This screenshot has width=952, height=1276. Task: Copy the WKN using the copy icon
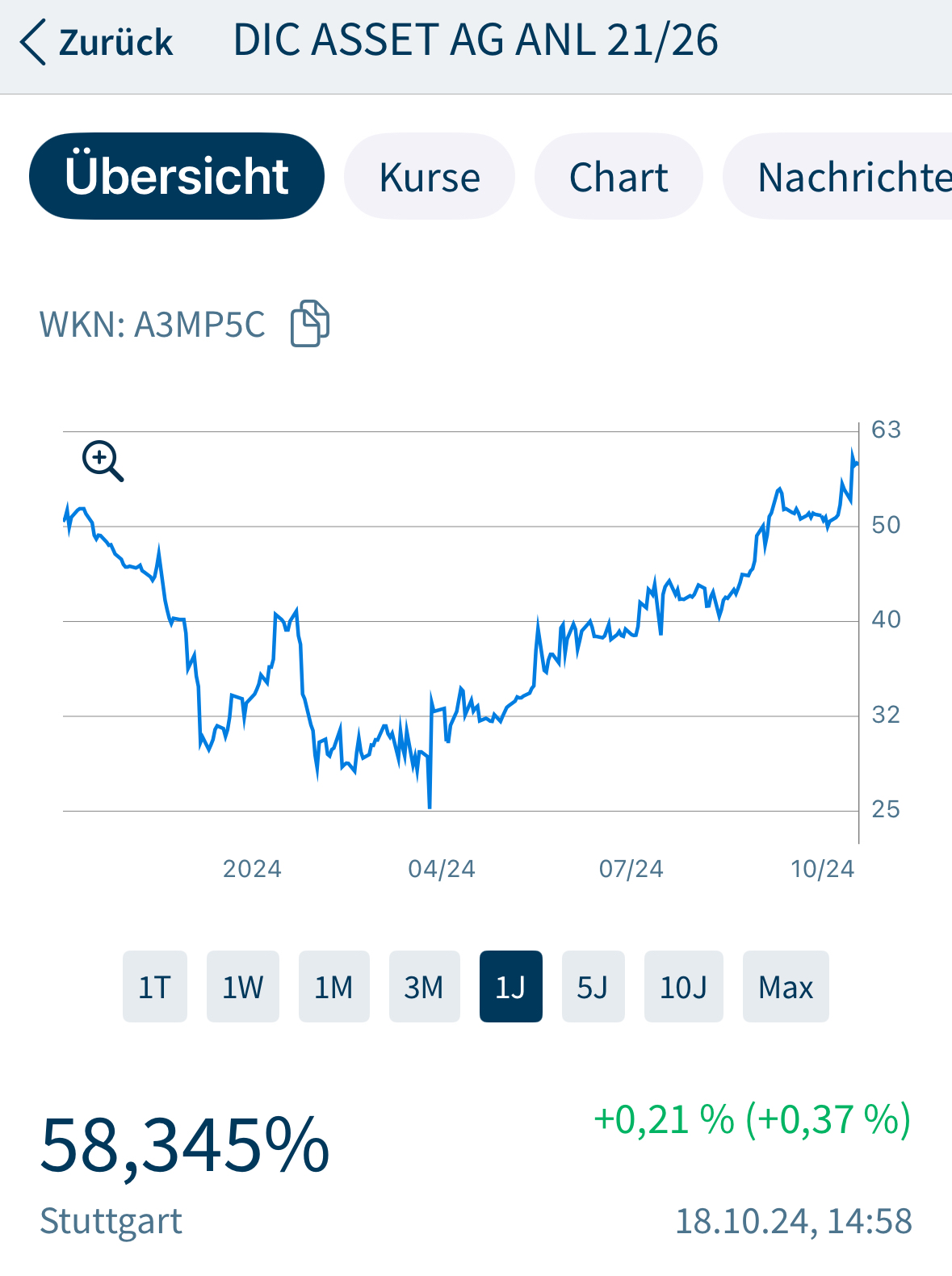[311, 322]
